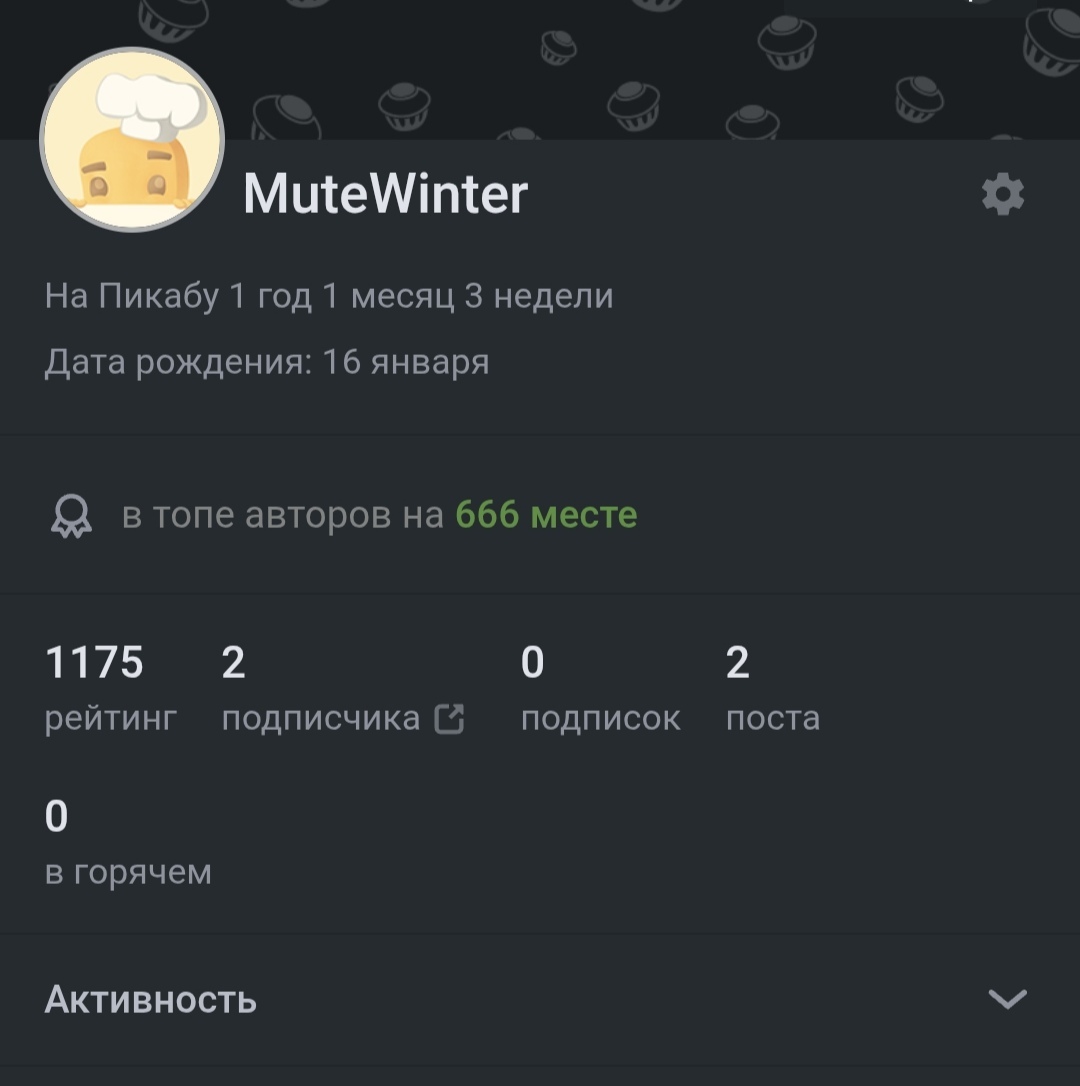Open the top authors 666 place link

(x=545, y=515)
